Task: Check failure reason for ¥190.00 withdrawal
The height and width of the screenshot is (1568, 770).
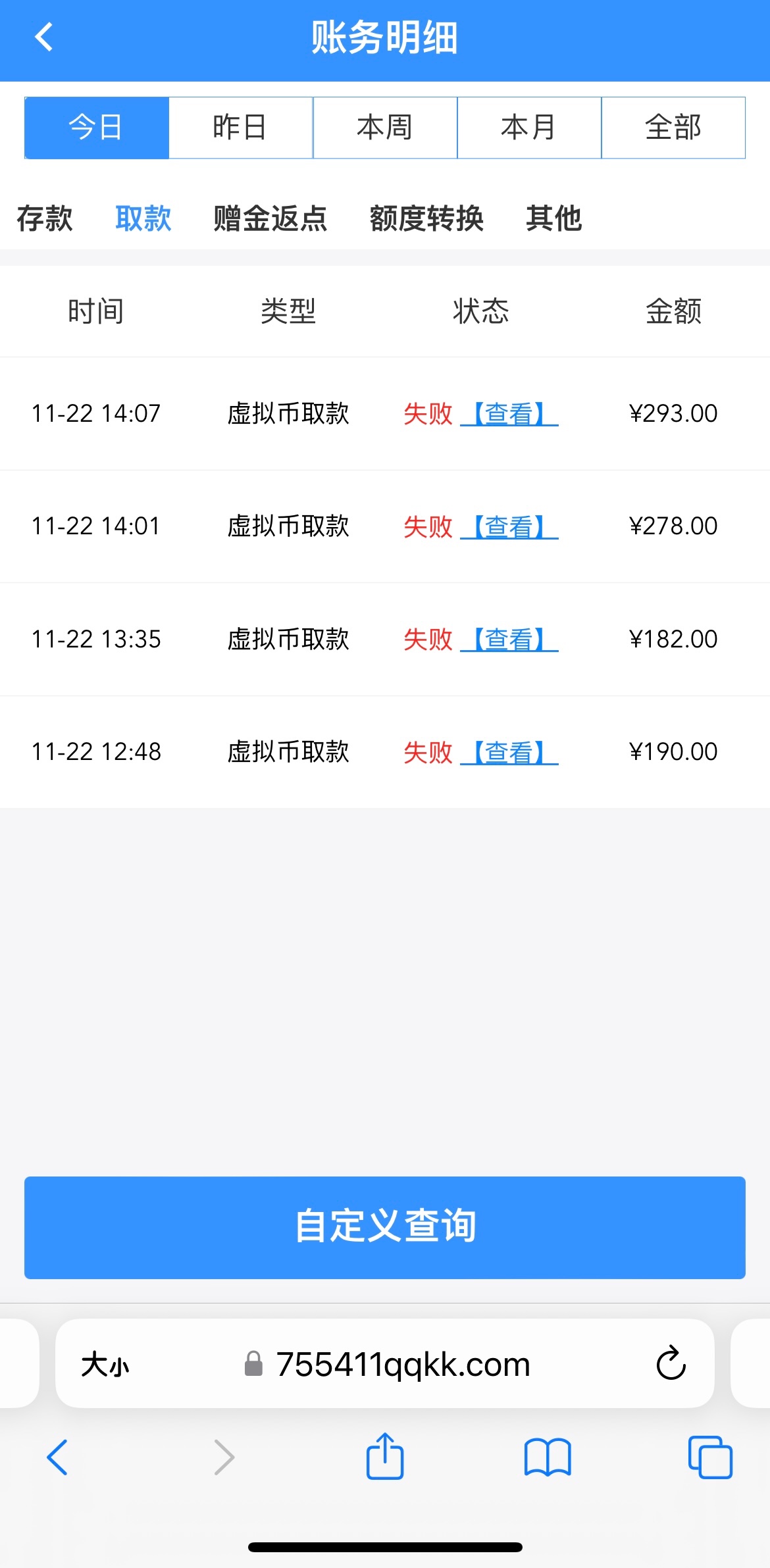Action: click(x=509, y=752)
